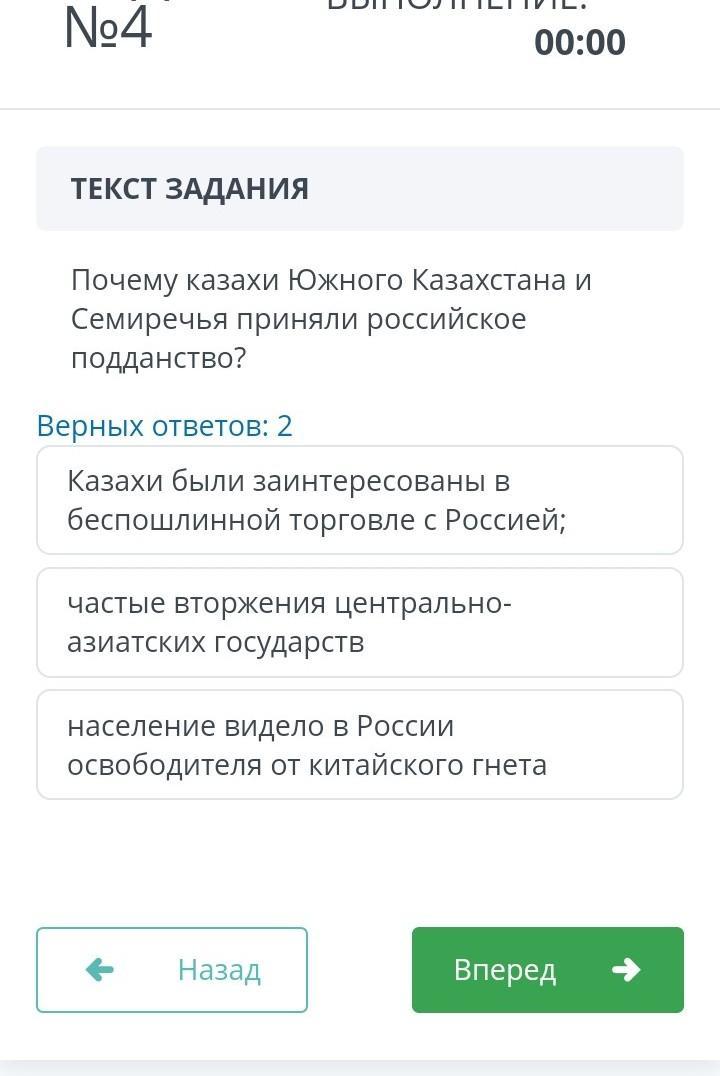
Task: Go back with the Назад button
Action: click(172, 969)
